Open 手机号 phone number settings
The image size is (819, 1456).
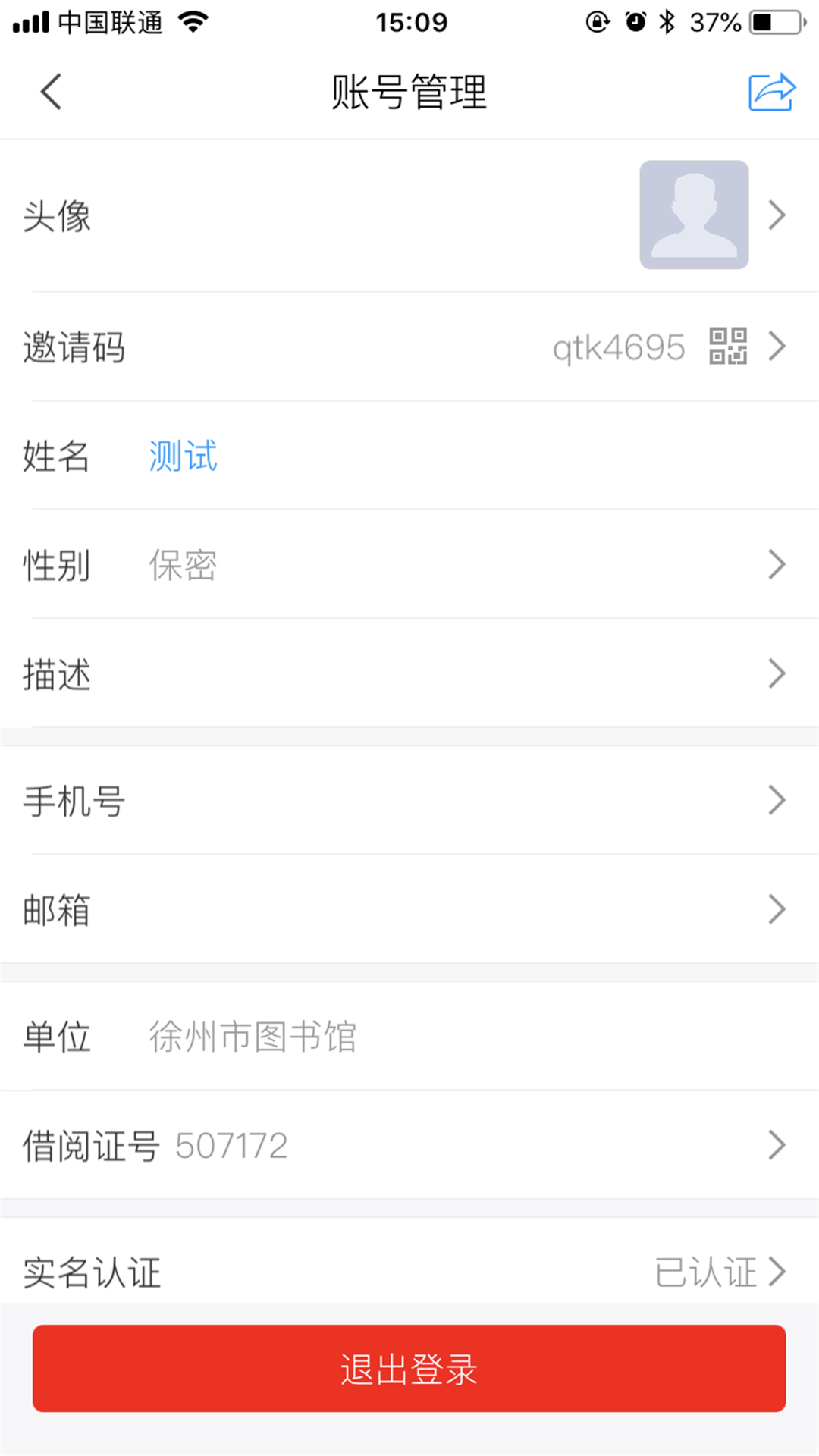(x=409, y=801)
